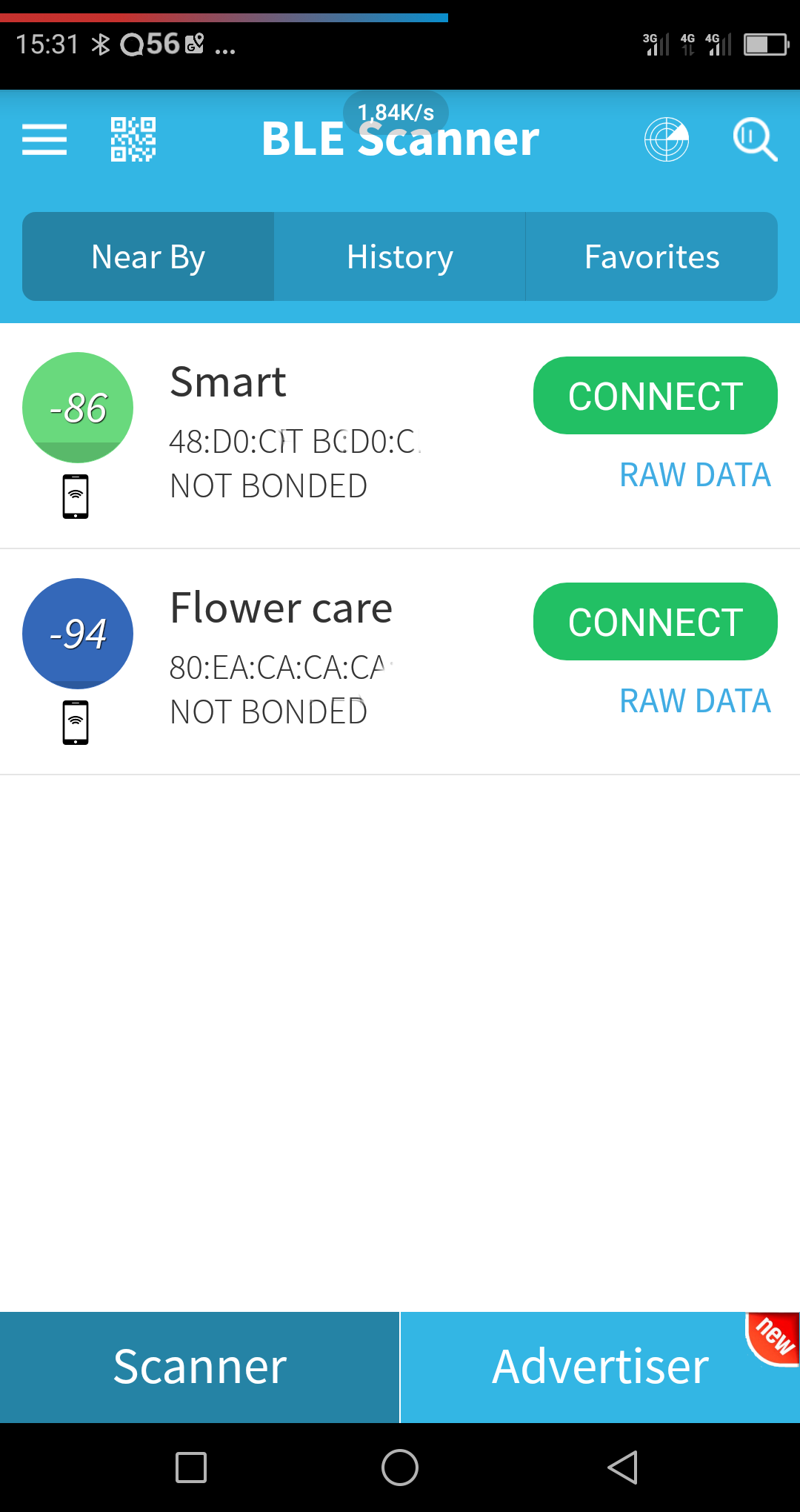800x1512 pixels.
Task: Connect to the Flower care device
Action: click(655, 622)
